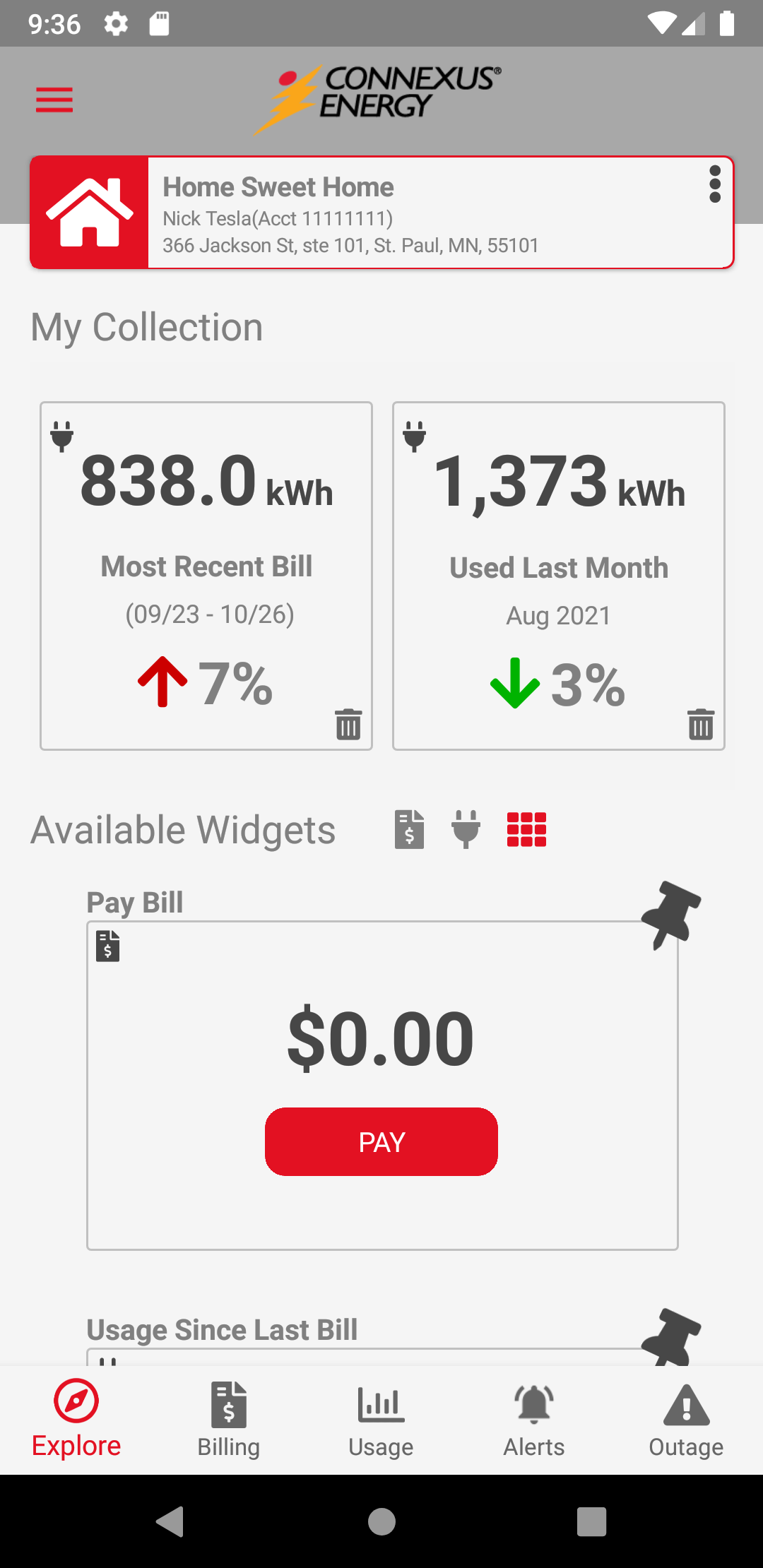Open the Most Recent Bill widget
This screenshot has width=763, height=1568.
pos(206,576)
